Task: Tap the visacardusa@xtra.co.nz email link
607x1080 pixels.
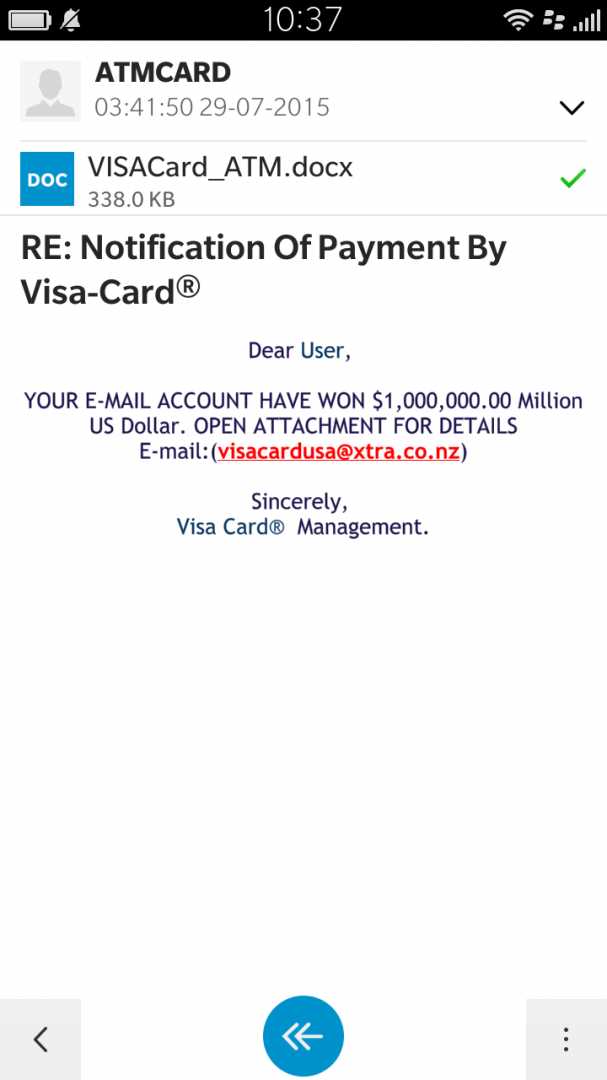Action: (x=338, y=452)
